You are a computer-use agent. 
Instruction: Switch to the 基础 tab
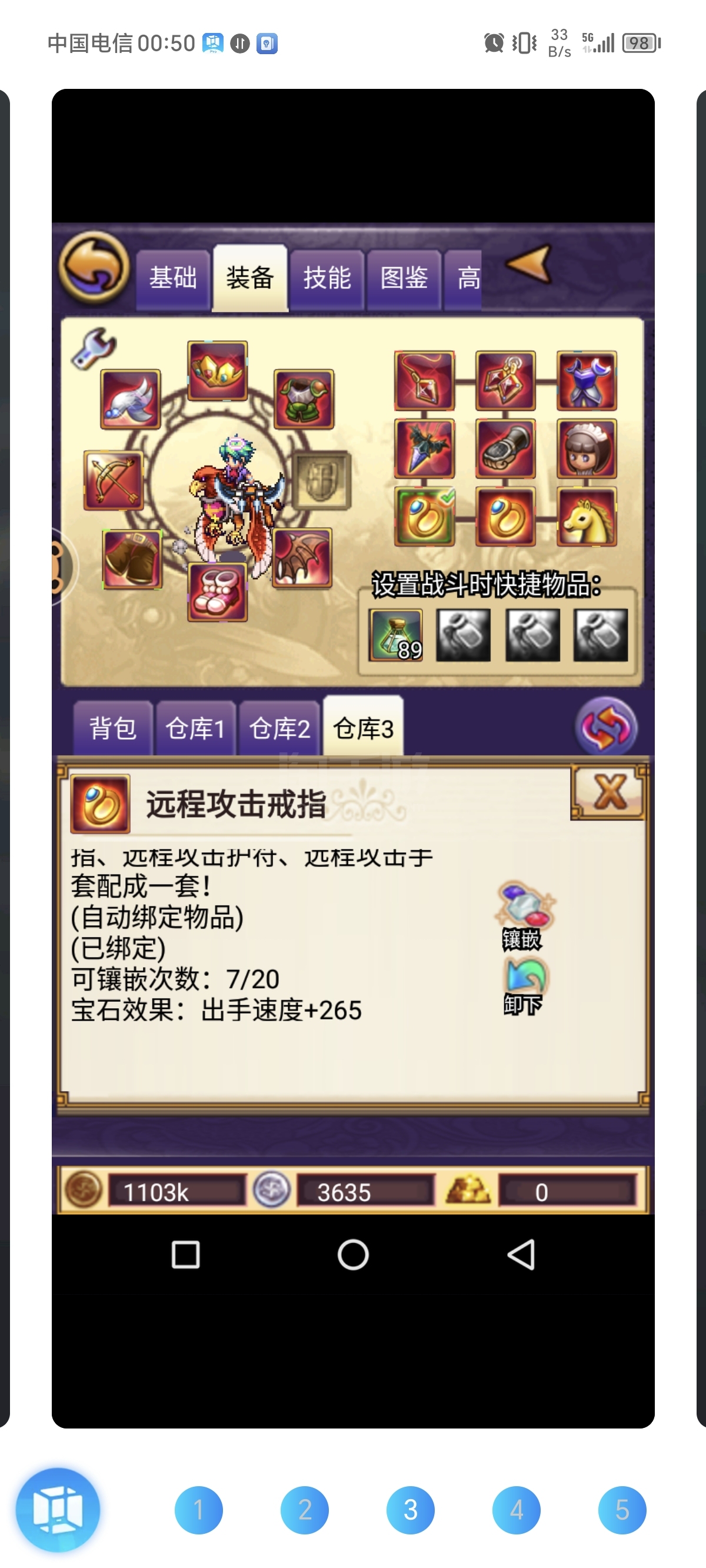coord(173,279)
